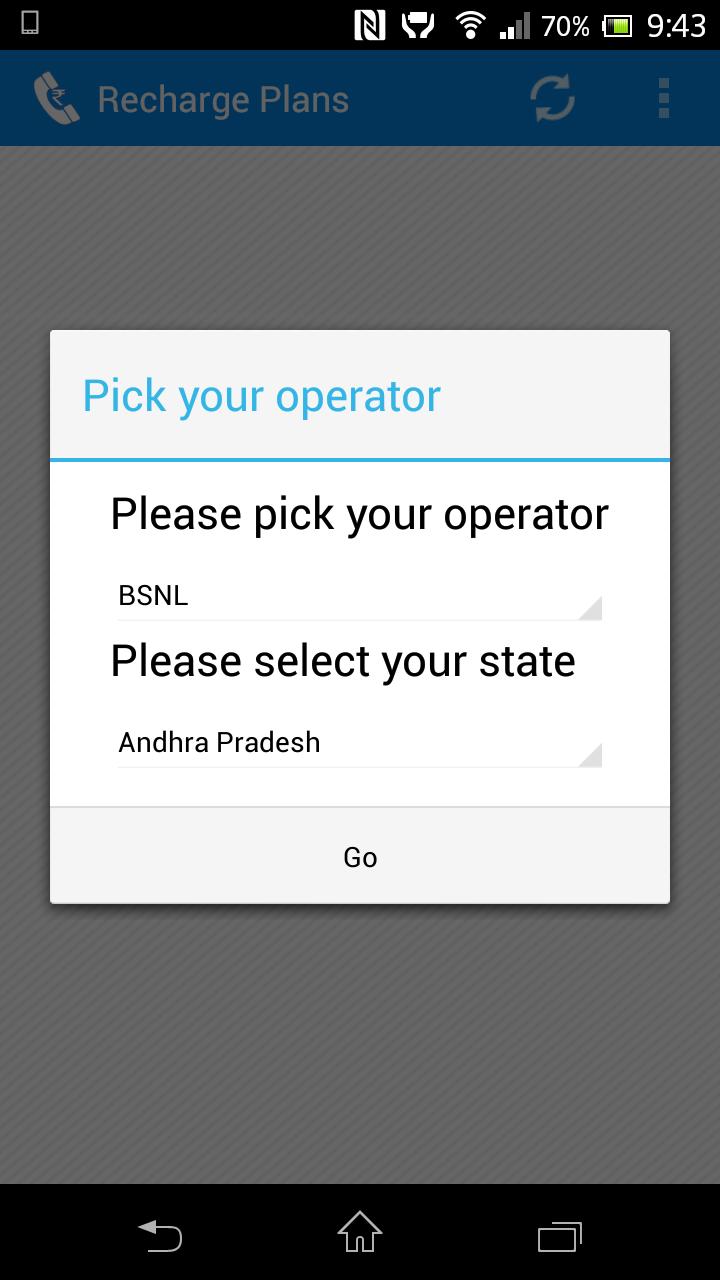Tap the Recharge Plans title text
The image size is (720, 1280).
[x=223, y=98]
